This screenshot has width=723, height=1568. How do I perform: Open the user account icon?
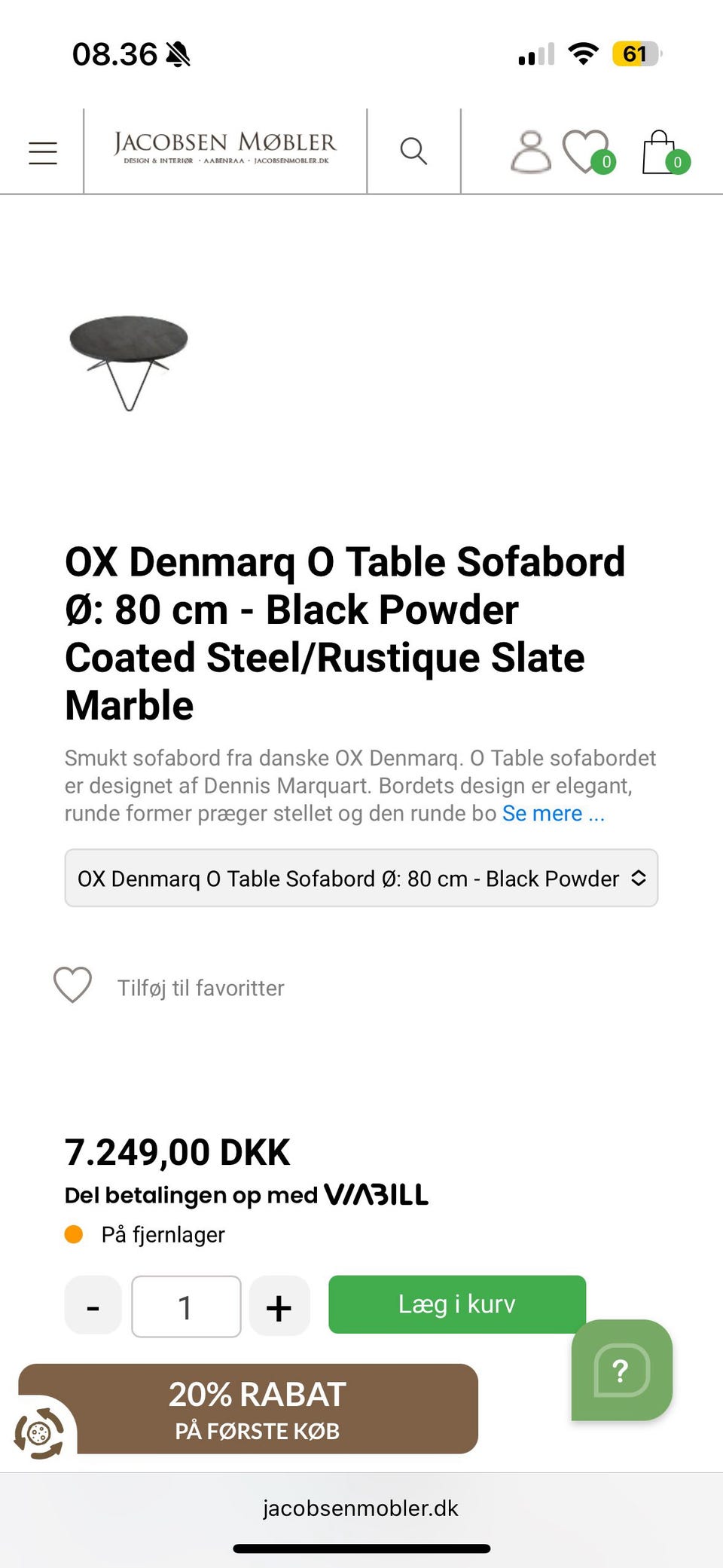pyautogui.click(x=531, y=151)
